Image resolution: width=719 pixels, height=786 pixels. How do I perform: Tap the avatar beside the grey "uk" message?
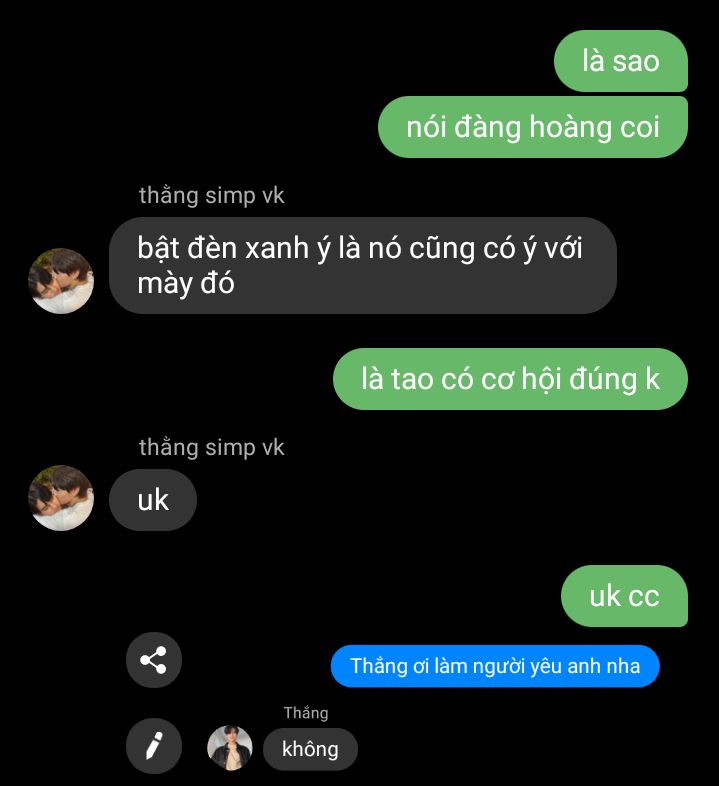click(61, 498)
